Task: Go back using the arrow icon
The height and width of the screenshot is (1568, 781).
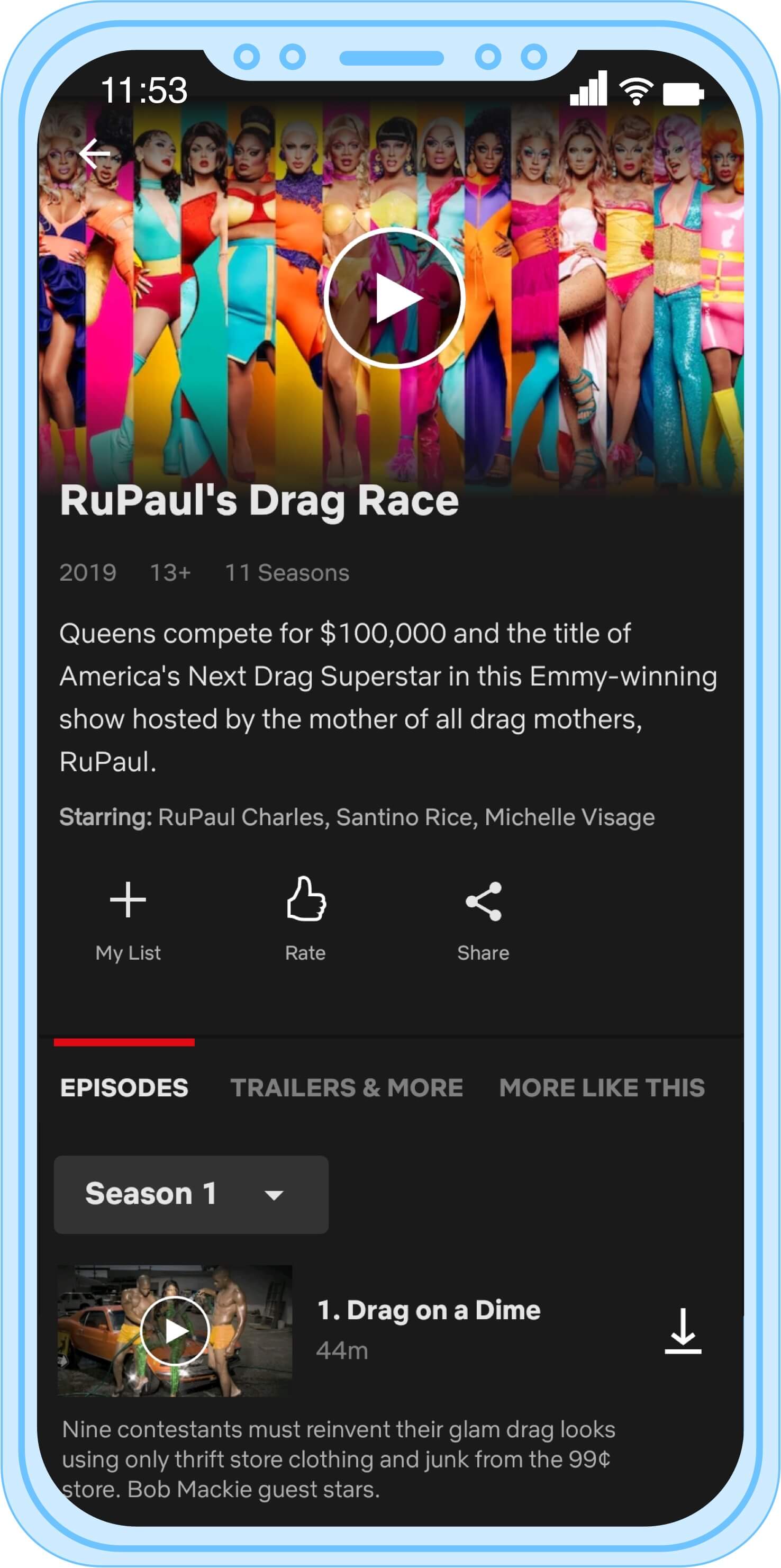Action: coord(95,154)
